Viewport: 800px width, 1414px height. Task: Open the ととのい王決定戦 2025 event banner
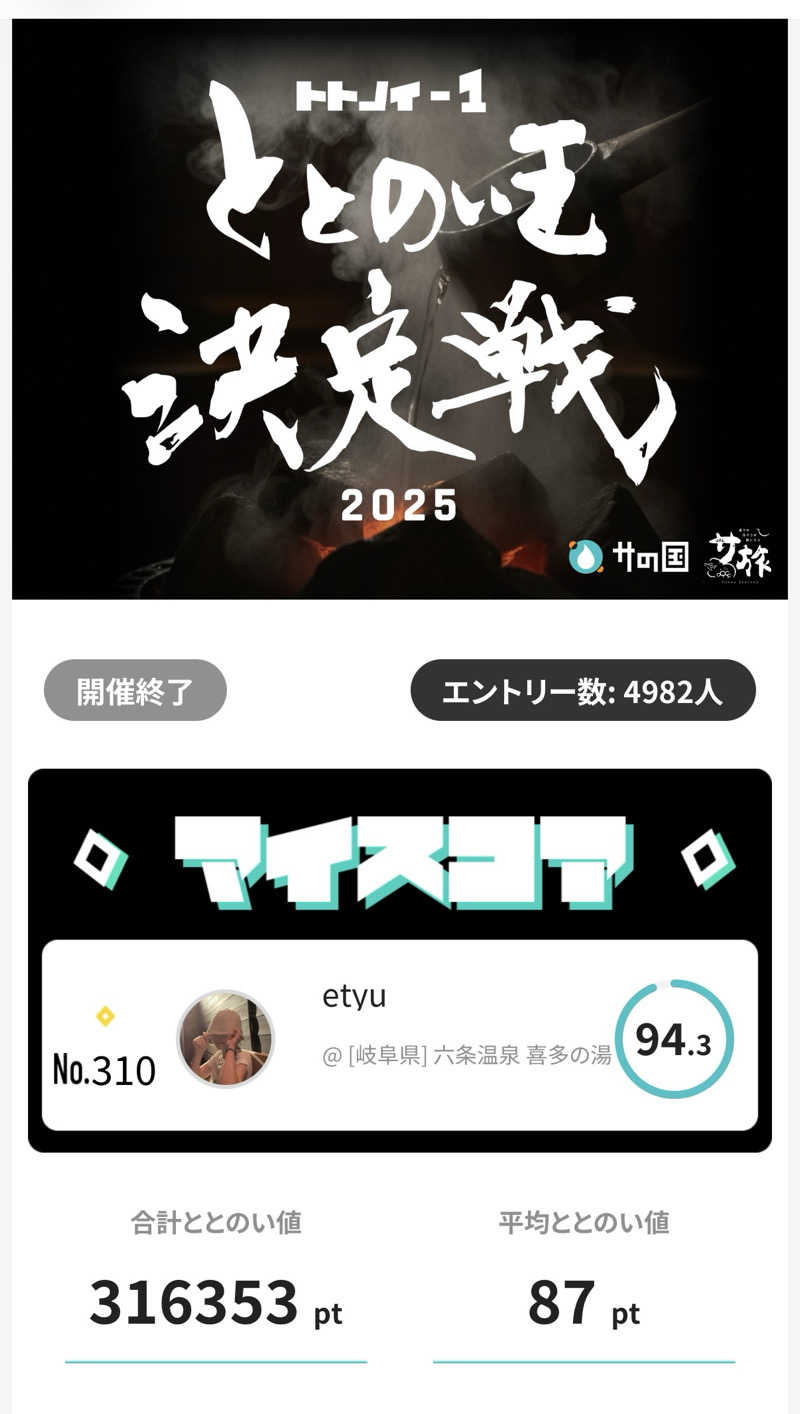coord(400,309)
